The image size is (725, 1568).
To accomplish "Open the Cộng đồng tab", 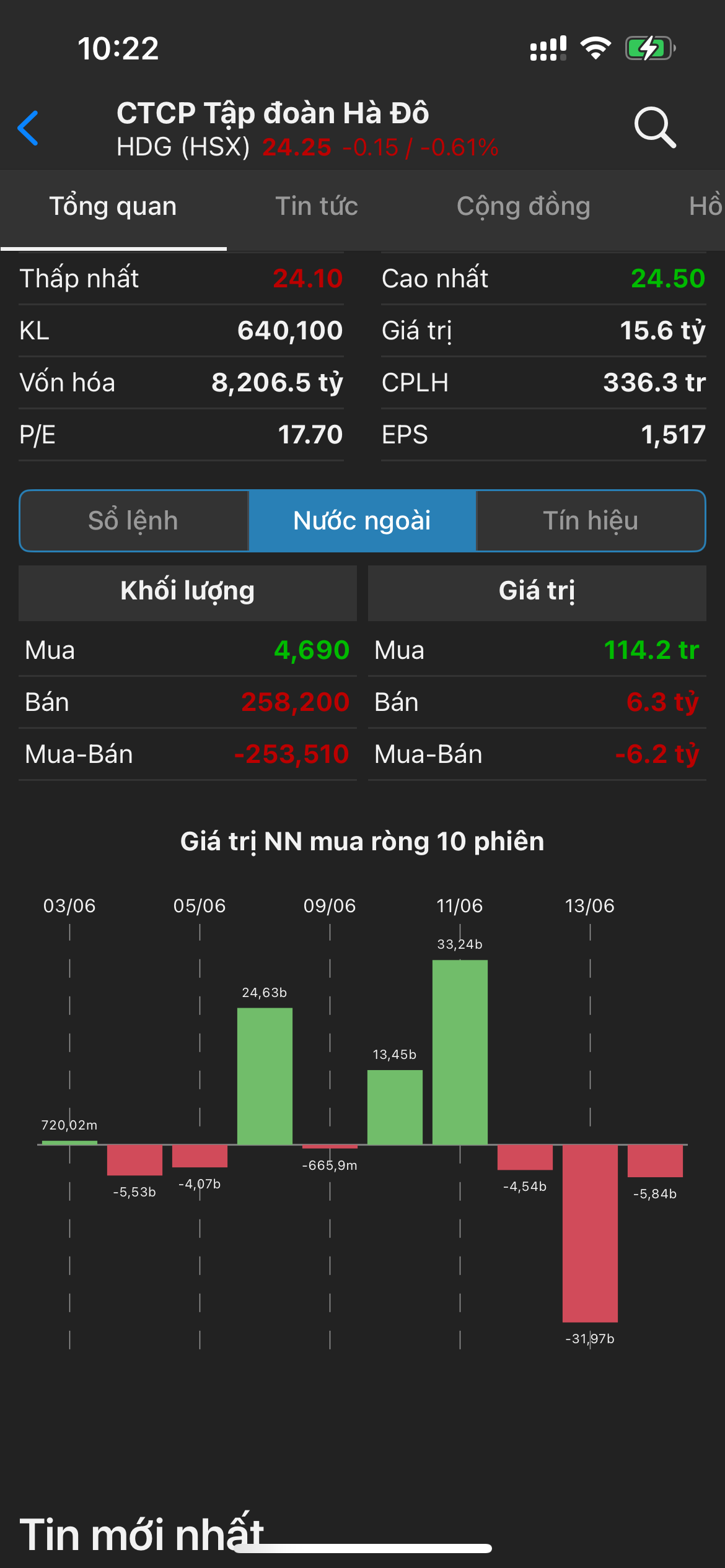I will (x=523, y=206).
